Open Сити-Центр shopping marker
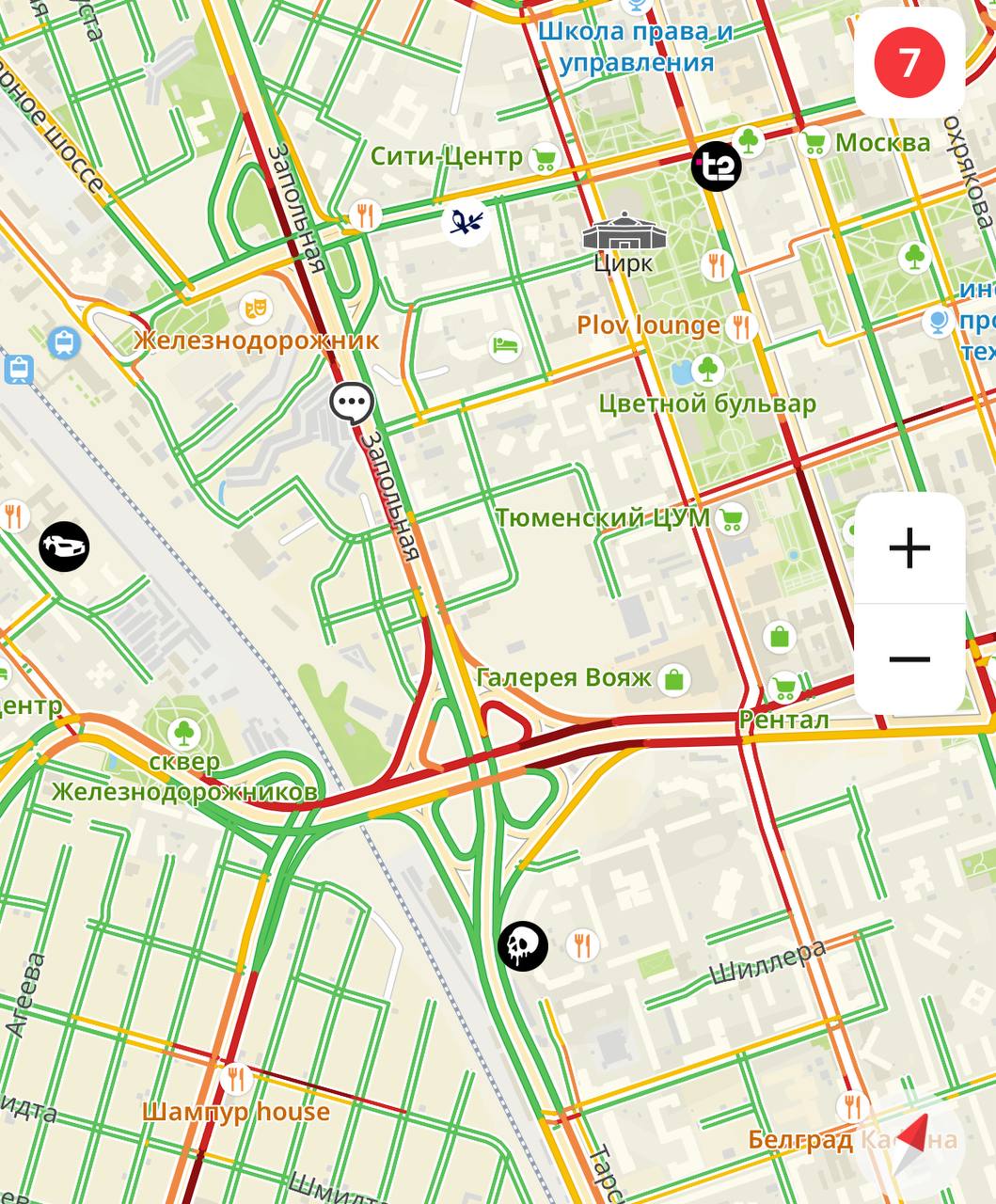The height and width of the screenshot is (1204, 996). pos(545,157)
